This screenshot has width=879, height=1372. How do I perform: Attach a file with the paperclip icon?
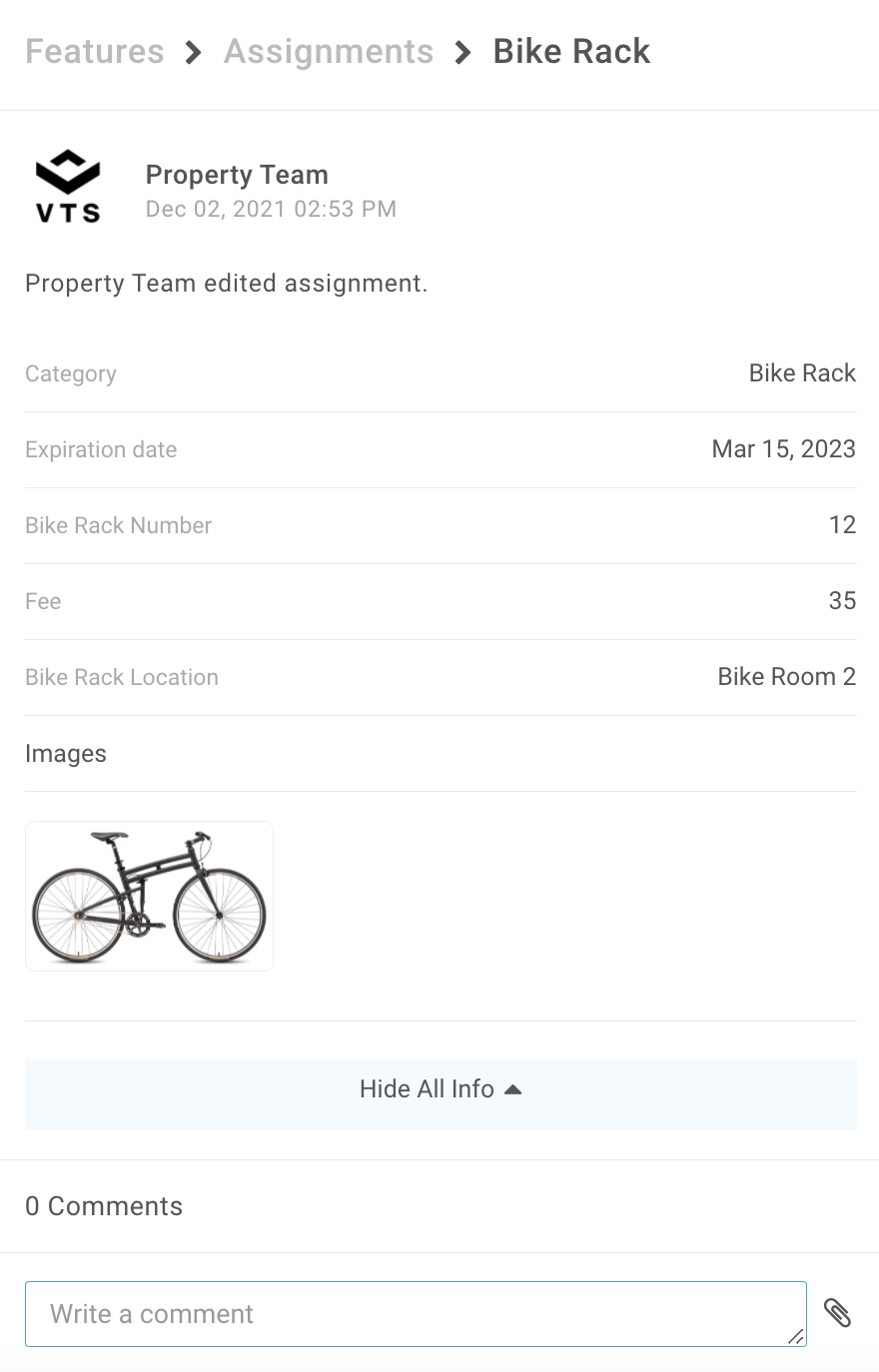point(837,1313)
